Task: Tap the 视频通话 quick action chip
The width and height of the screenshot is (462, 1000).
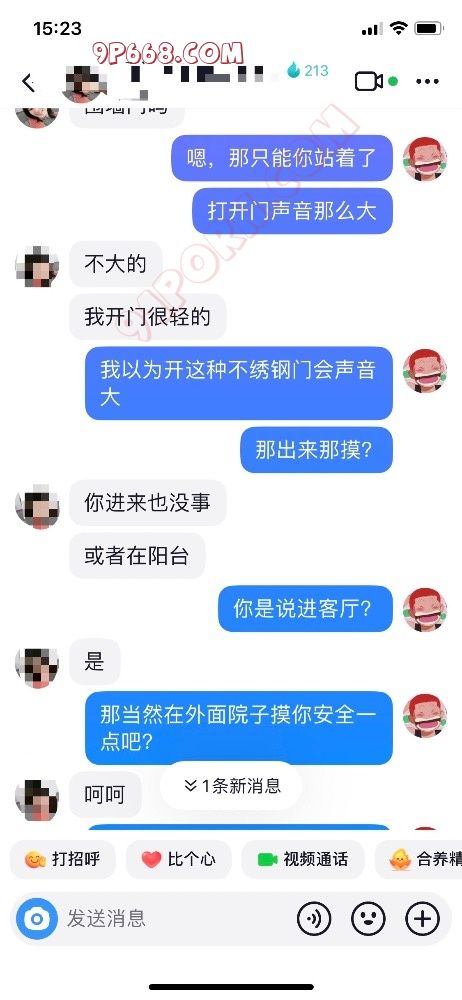Action: point(303,859)
